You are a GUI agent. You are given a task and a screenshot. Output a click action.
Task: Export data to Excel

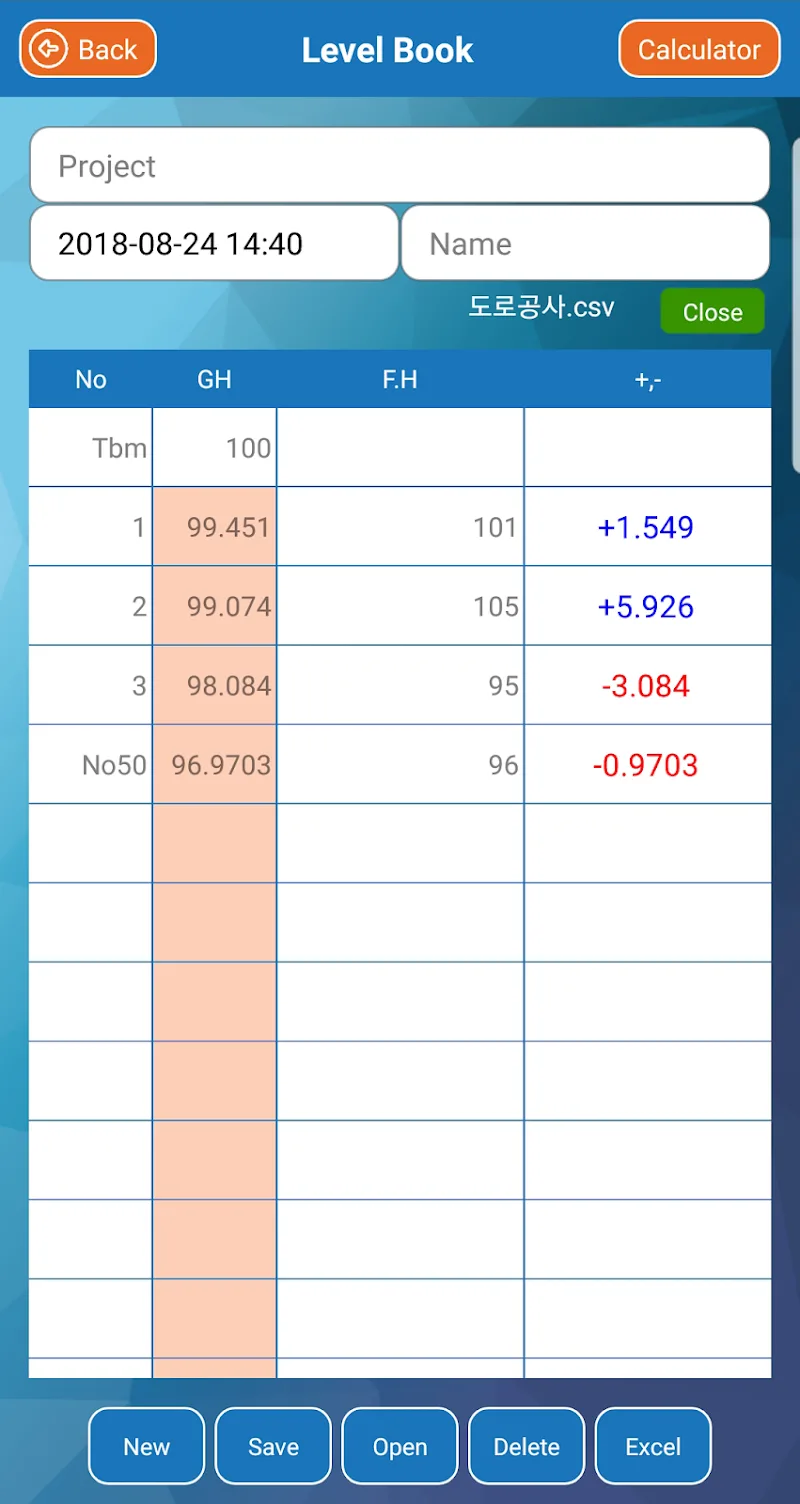[x=653, y=1446]
